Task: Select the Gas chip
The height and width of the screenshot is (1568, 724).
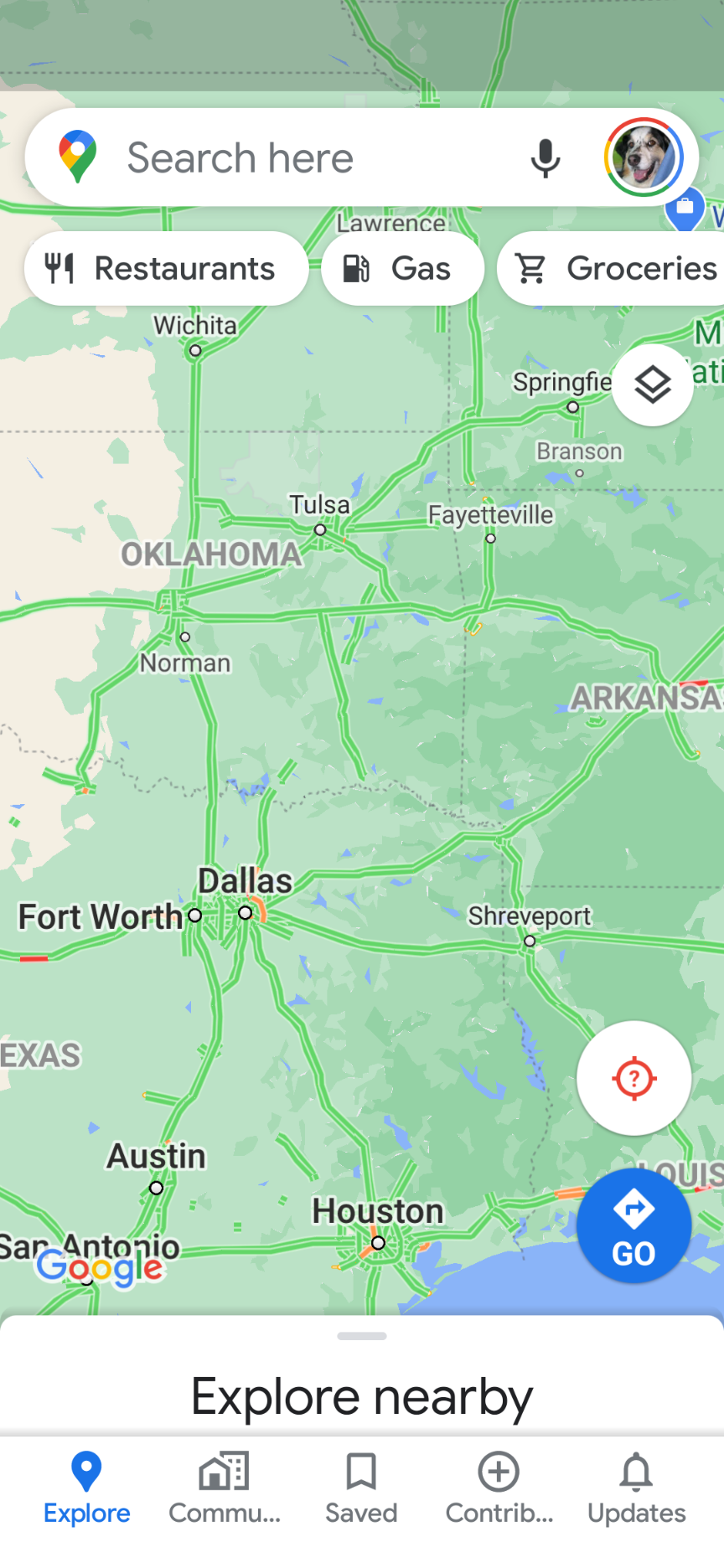Action: tap(402, 269)
